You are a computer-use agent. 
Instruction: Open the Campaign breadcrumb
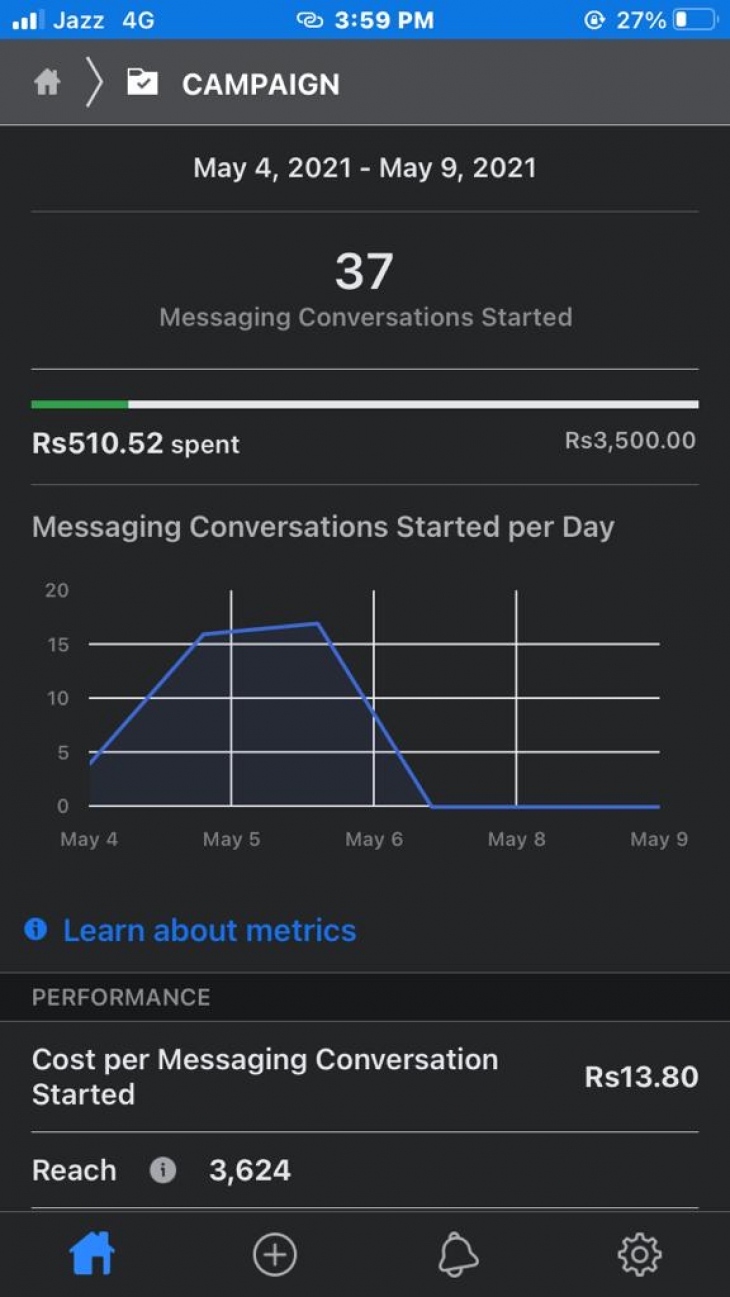point(233,84)
